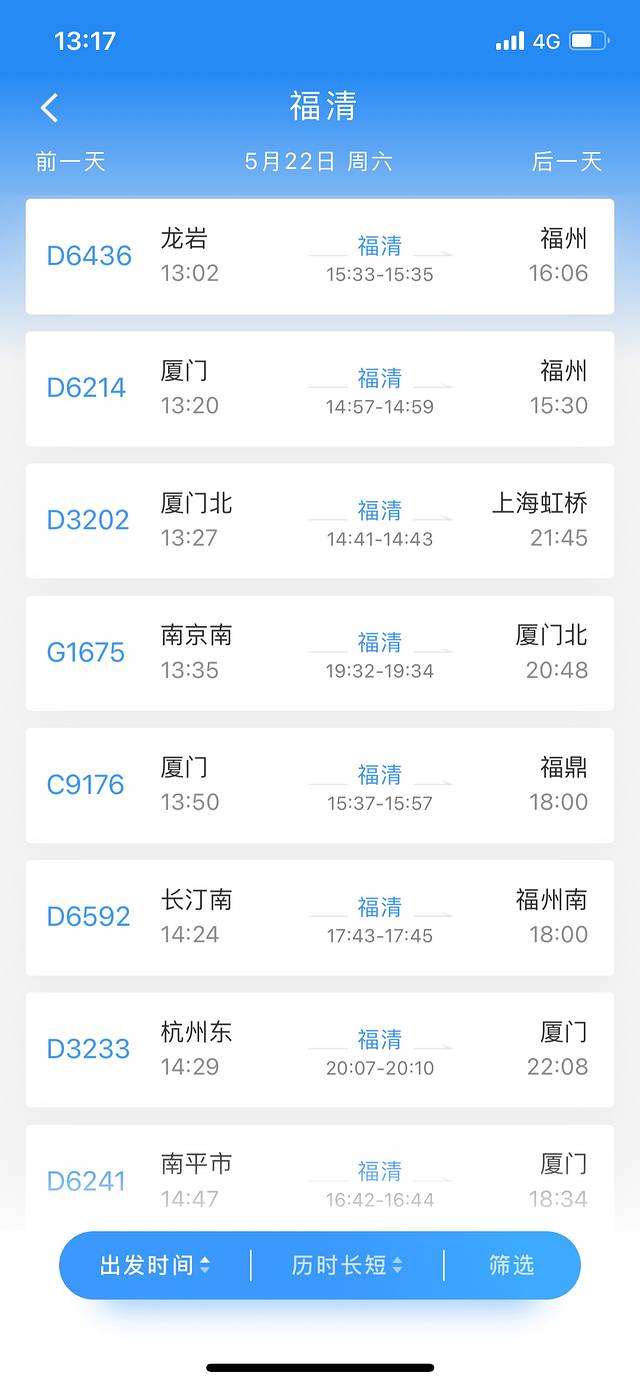This screenshot has width=640, height=1385.
Task: Open the date picker showing 5月22日 周六
Action: (319, 162)
